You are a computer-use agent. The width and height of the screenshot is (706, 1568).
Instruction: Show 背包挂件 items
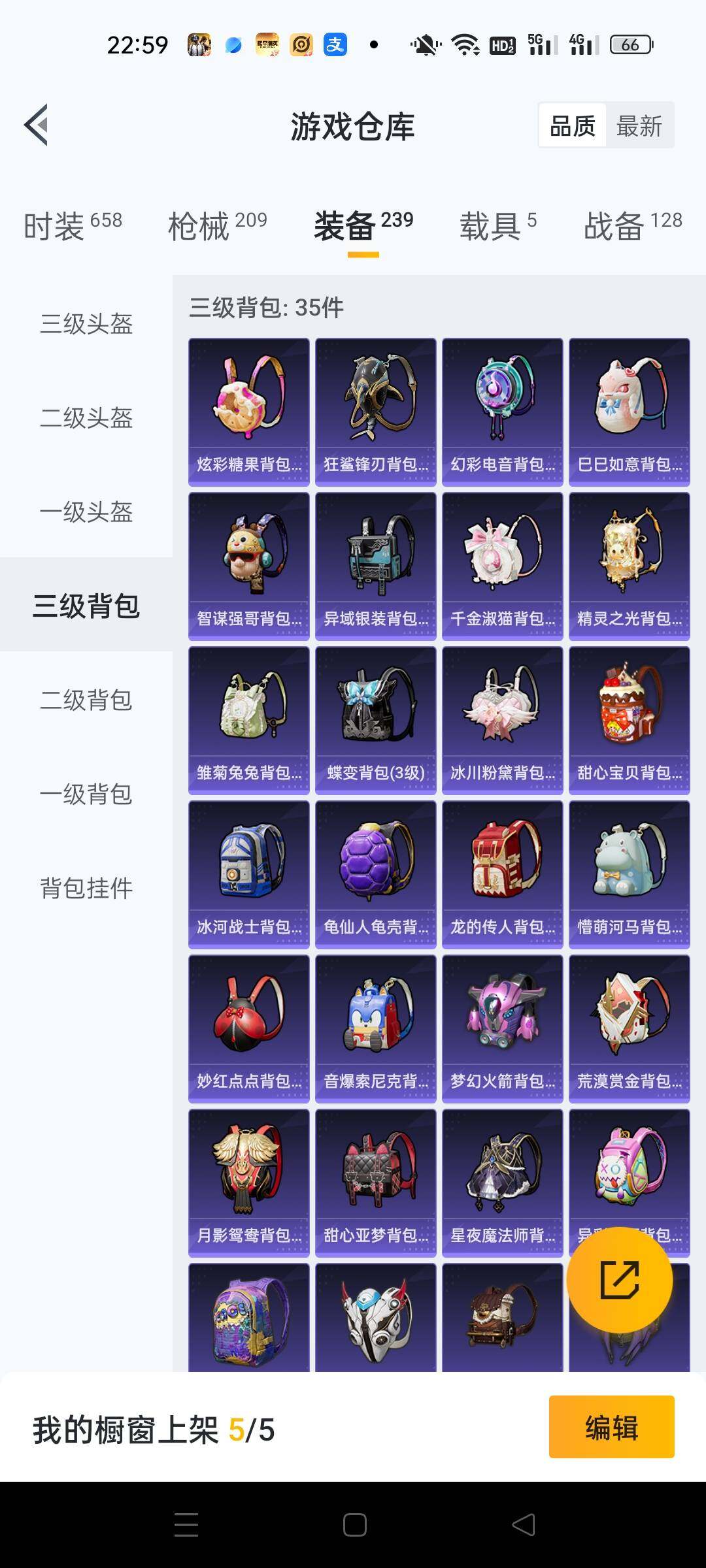click(x=86, y=889)
